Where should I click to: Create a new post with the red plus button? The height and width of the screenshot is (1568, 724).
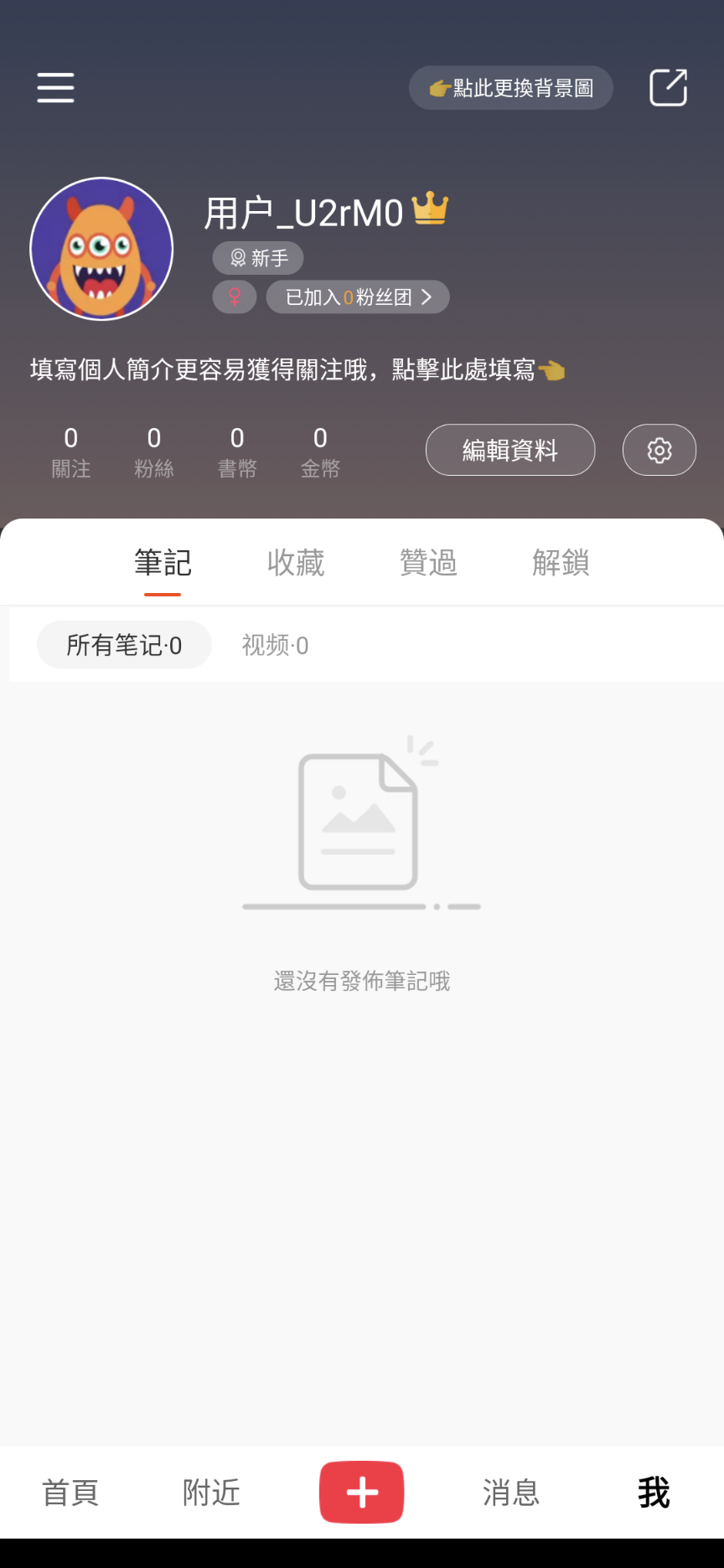point(361,1493)
